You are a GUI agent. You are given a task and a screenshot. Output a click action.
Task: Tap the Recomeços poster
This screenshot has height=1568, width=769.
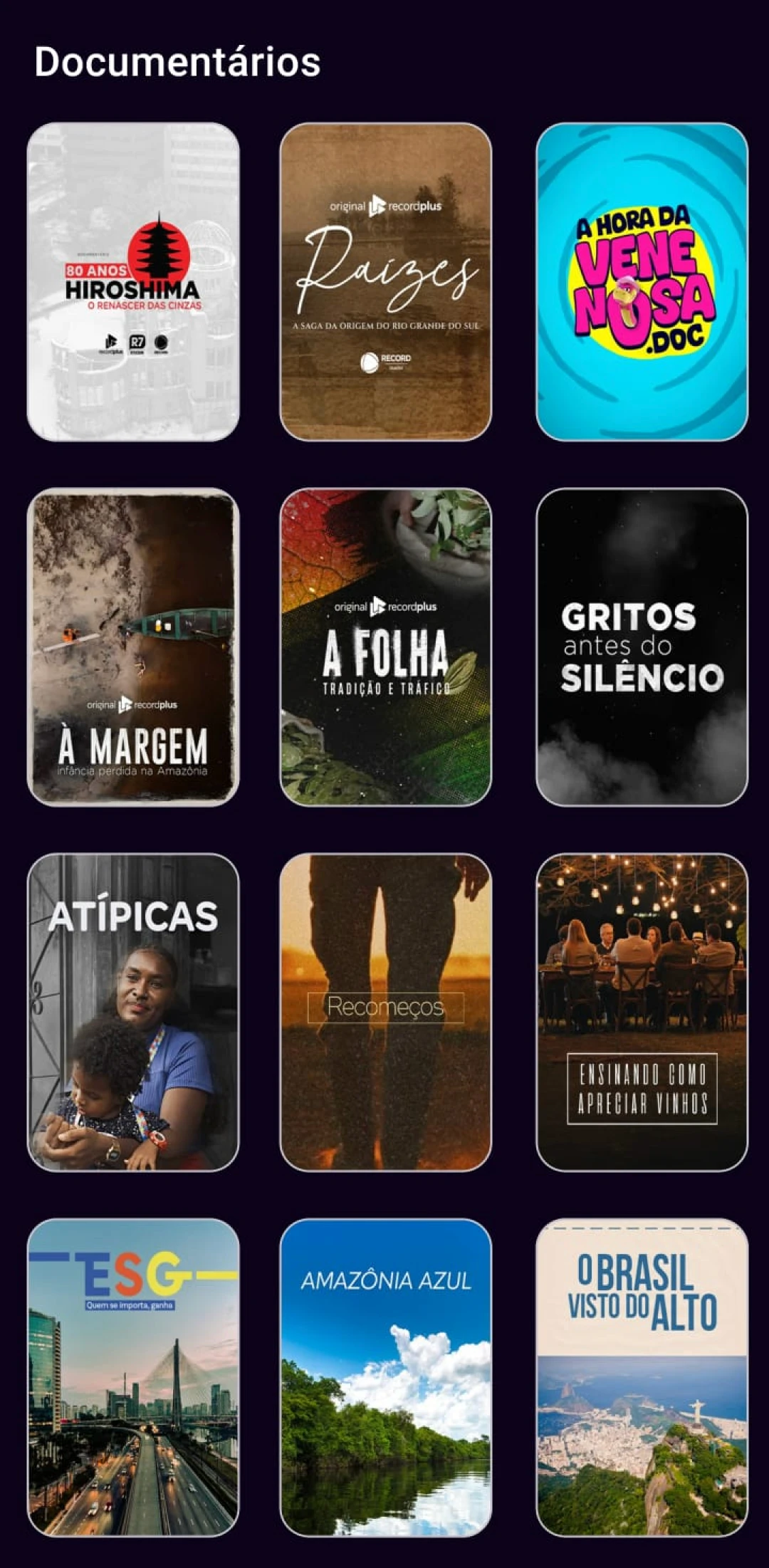(385, 1012)
